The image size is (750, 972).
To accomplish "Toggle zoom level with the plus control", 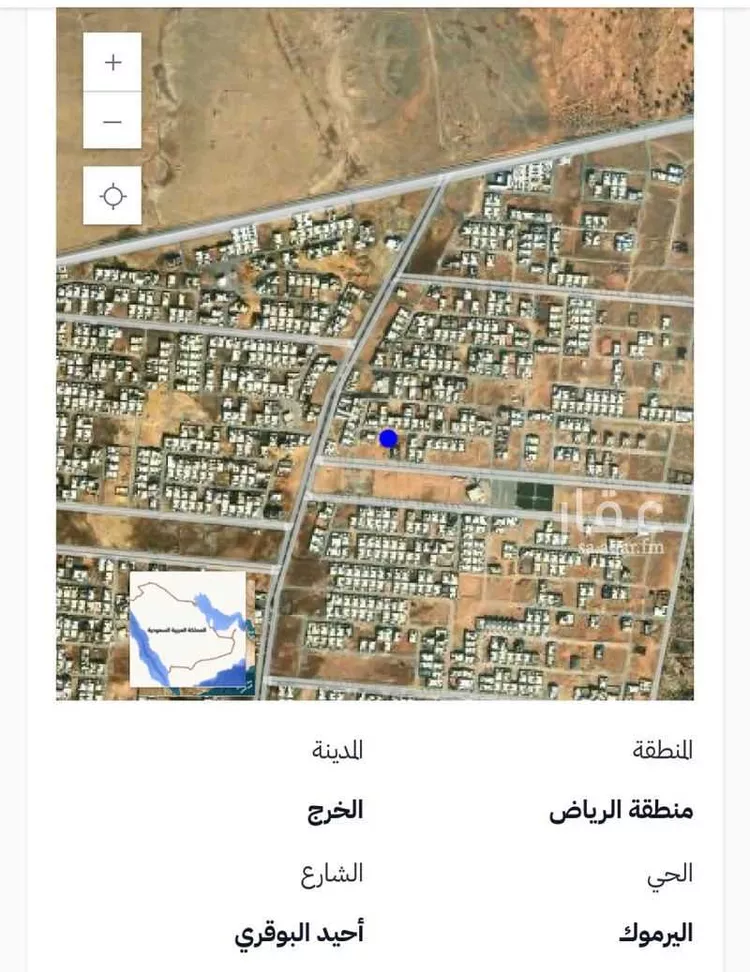I will 113,62.
